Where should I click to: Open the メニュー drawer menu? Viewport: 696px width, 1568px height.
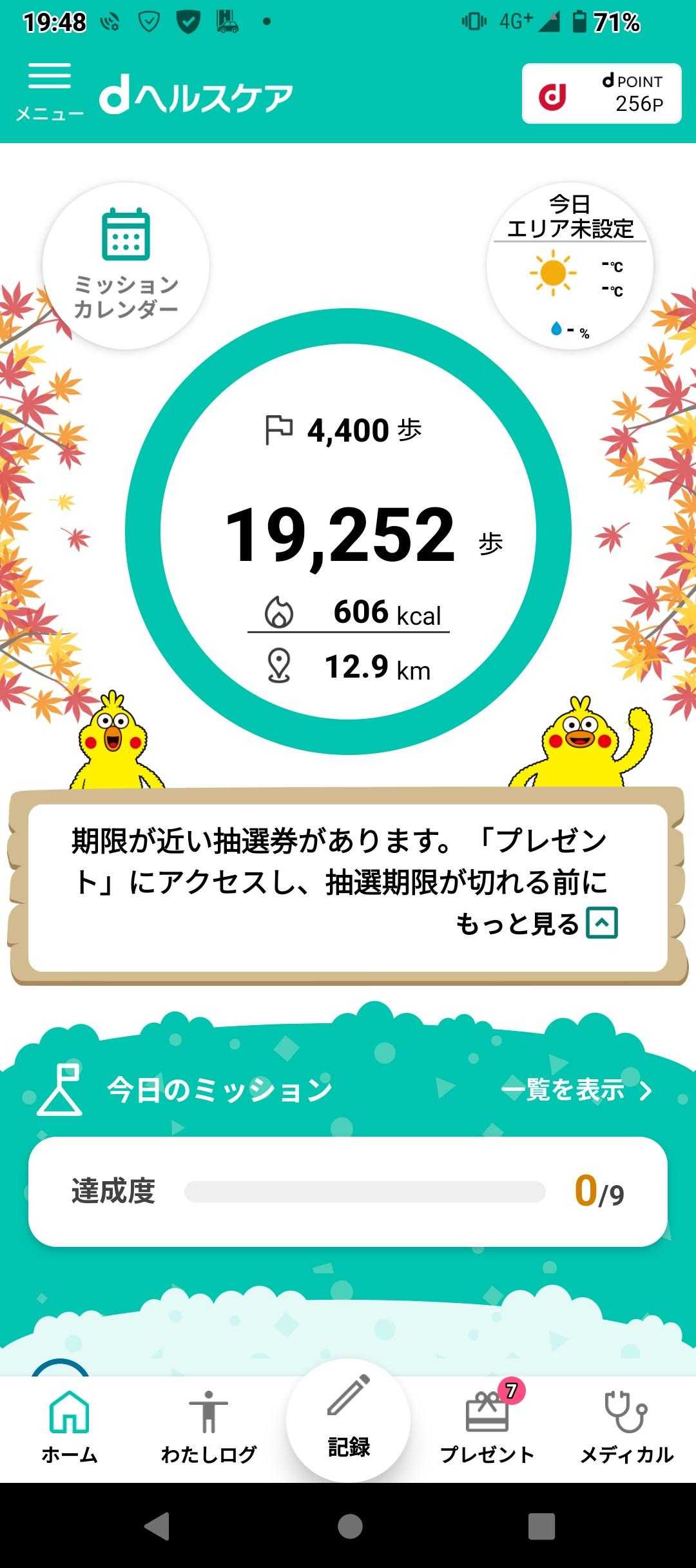click(50, 92)
